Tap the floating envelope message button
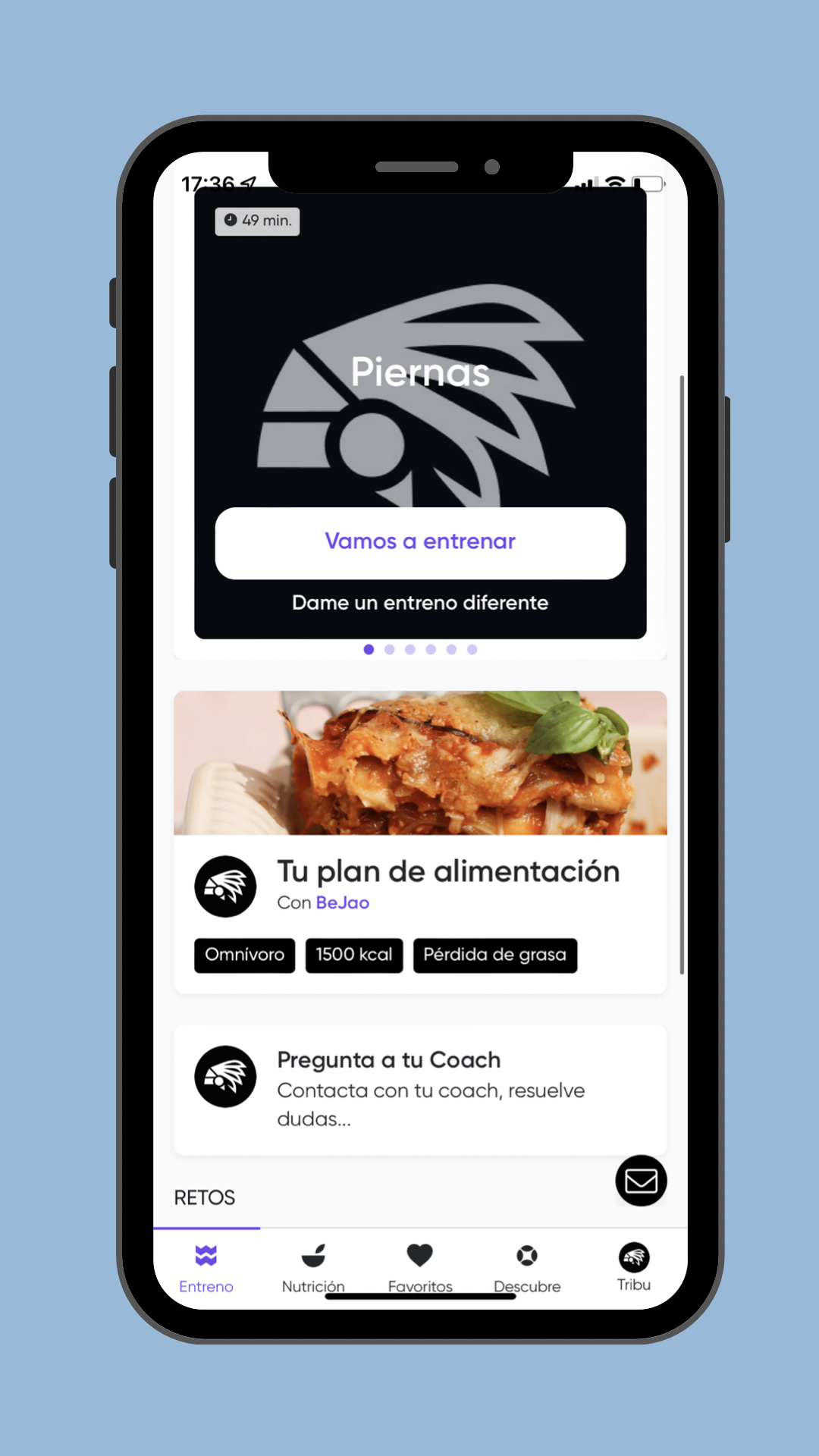Viewport: 819px width, 1456px height. [641, 1181]
